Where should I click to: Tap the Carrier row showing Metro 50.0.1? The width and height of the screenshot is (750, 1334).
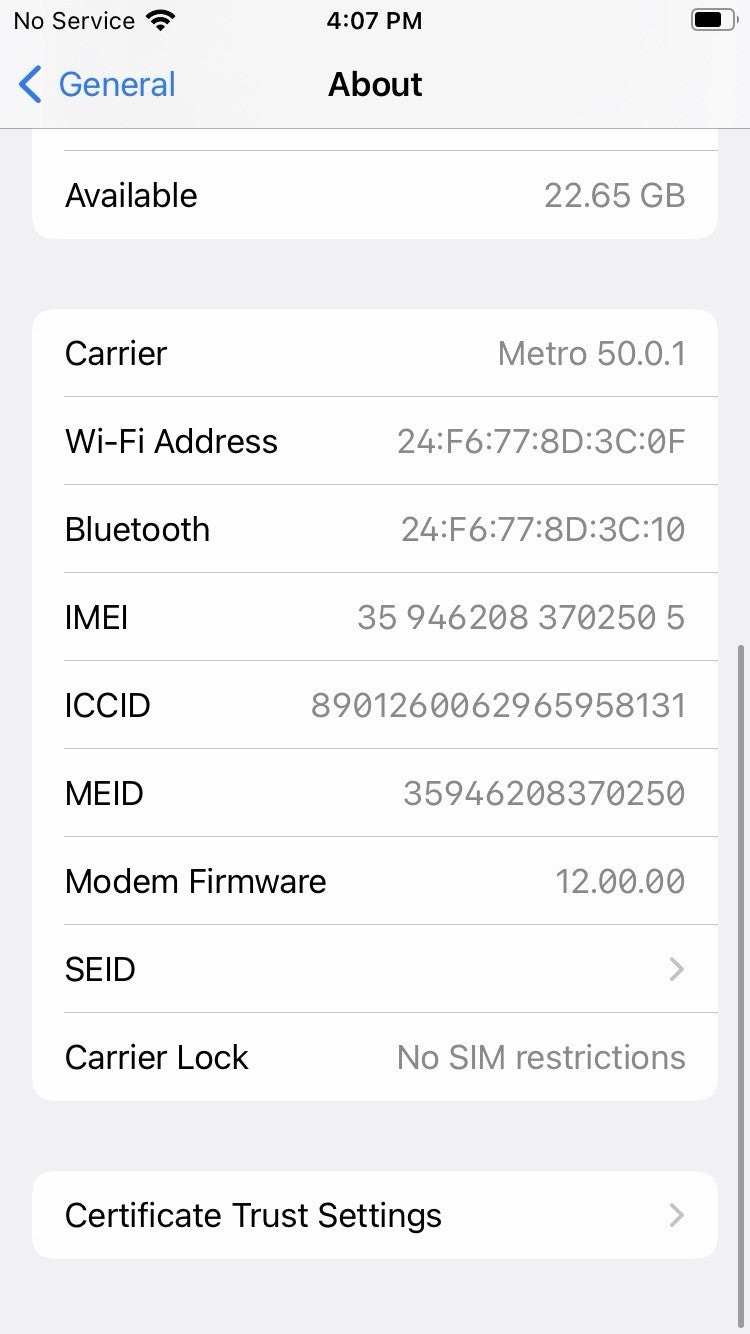375,353
